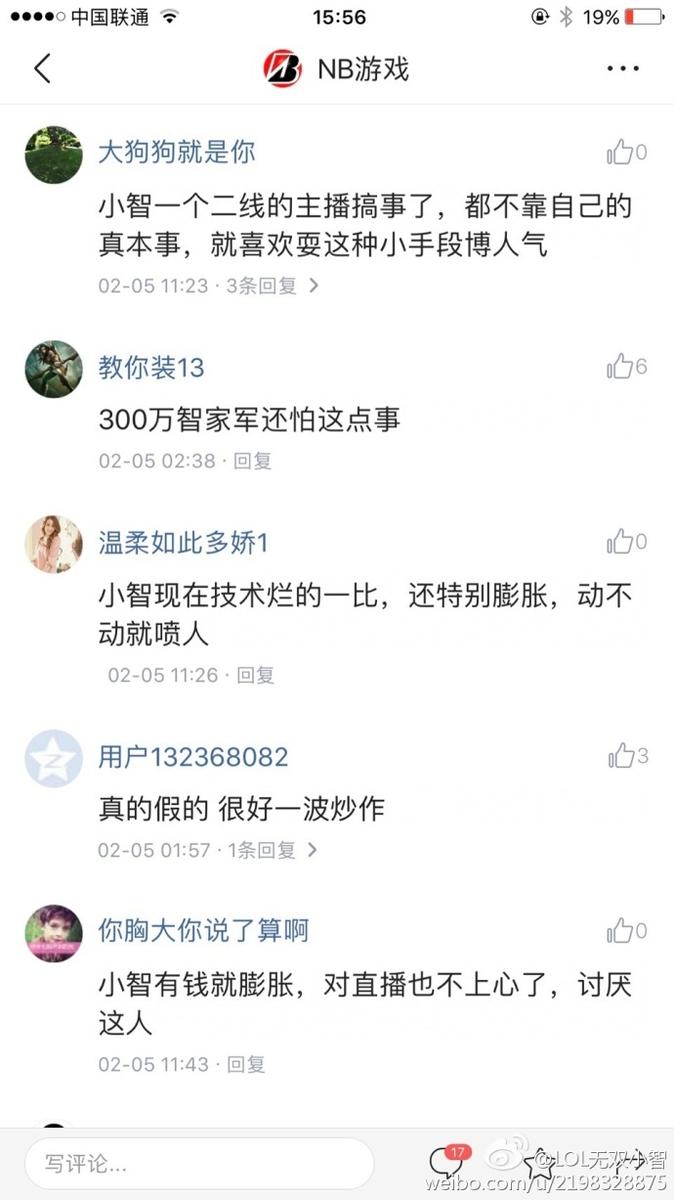Open 温柔如此多娇1's avatar

(53, 544)
